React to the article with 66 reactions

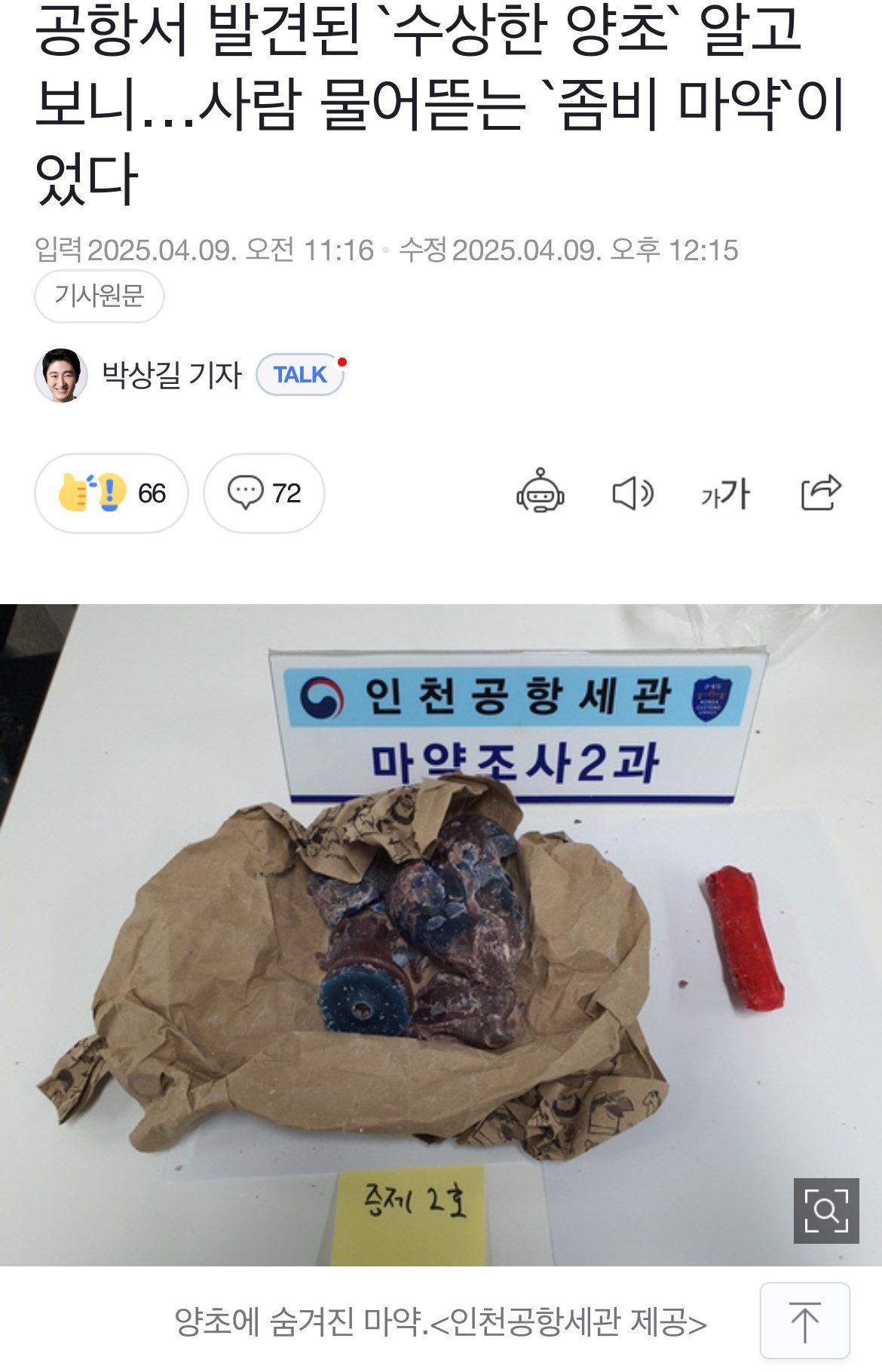click(112, 493)
